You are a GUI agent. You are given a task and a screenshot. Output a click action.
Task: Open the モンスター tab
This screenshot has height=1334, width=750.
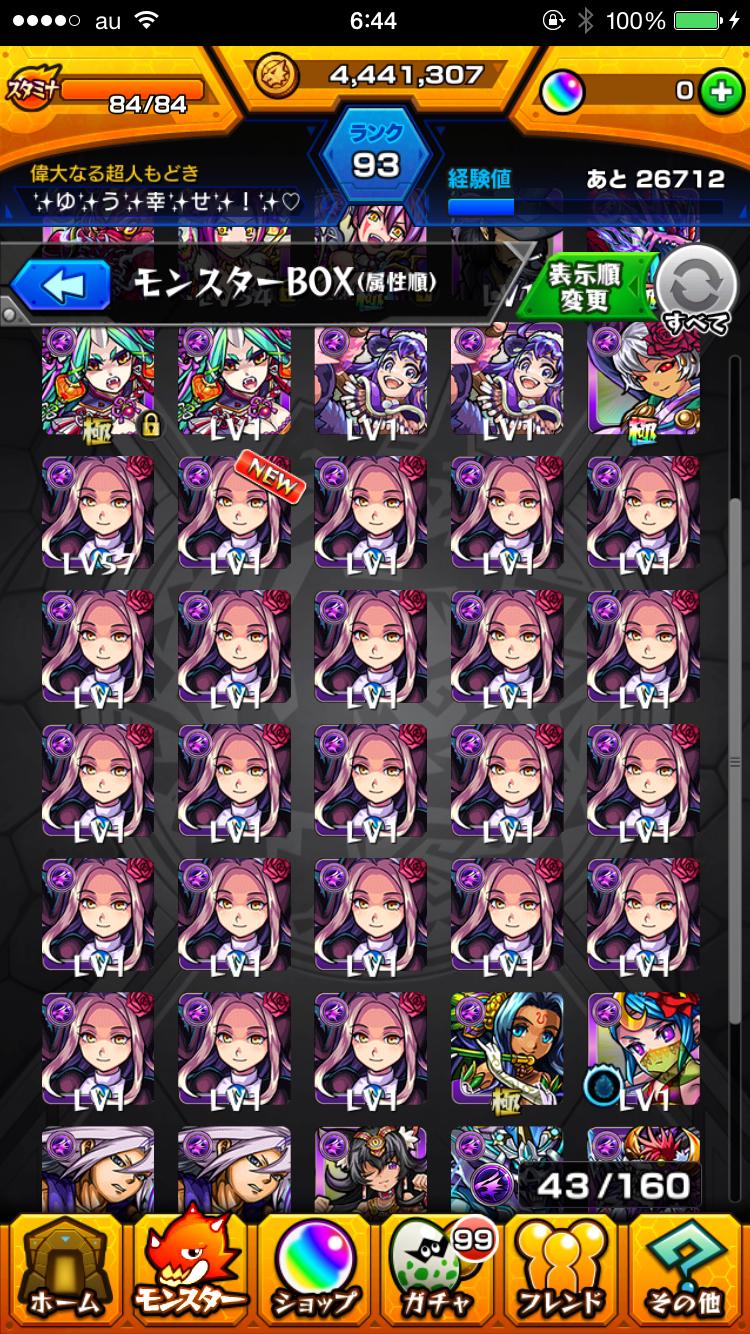(189, 1272)
